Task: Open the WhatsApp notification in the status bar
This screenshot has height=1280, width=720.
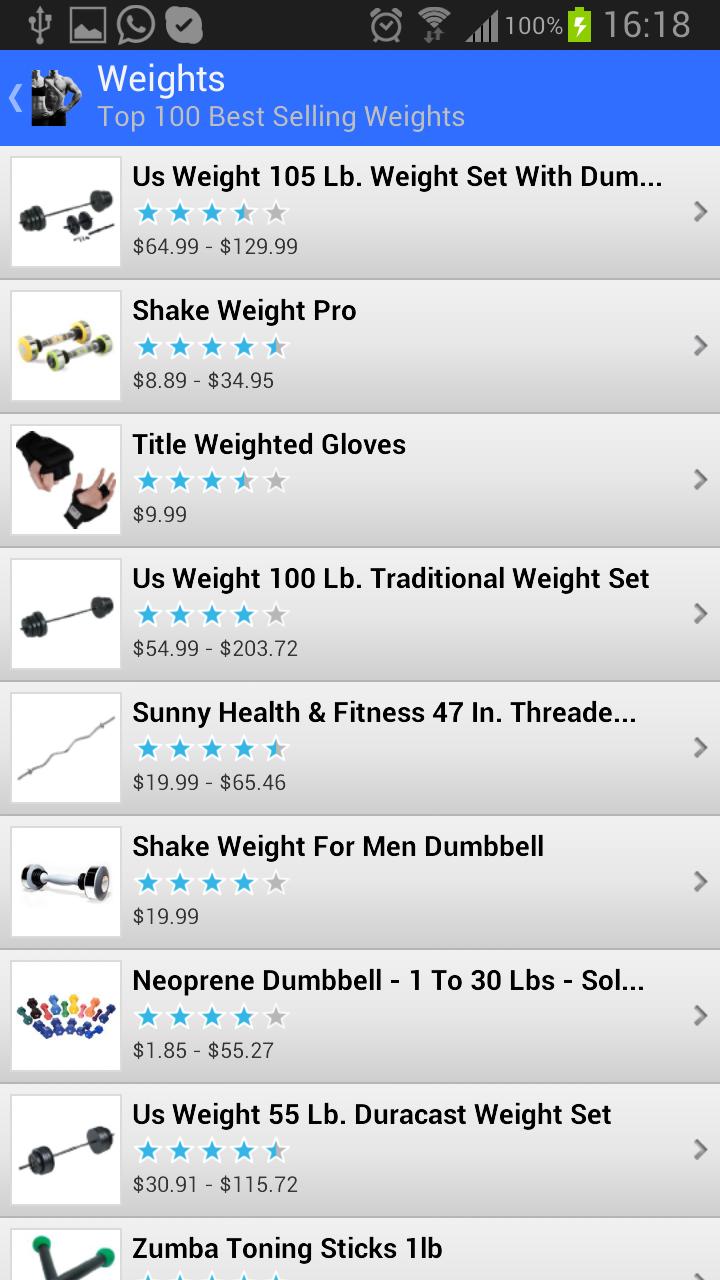Action: [x=135, y=24]
